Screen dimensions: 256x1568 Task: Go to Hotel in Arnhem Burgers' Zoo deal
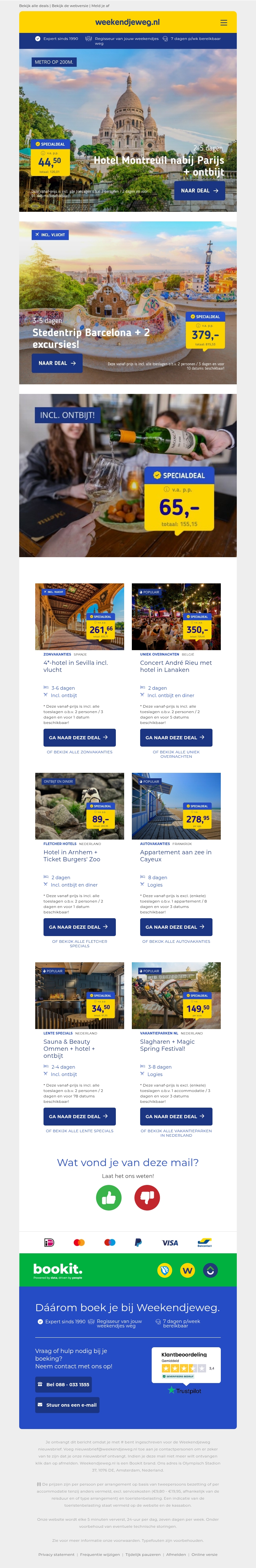(x=79, y=926)
